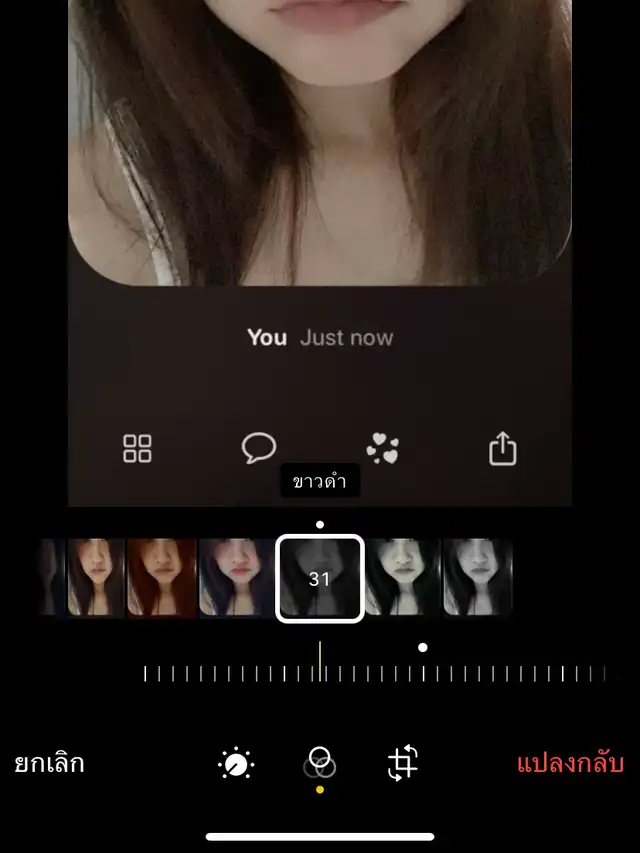Pick the grayscale filter right after ขาวดำ
640x853 pixels.
(401, 577)
